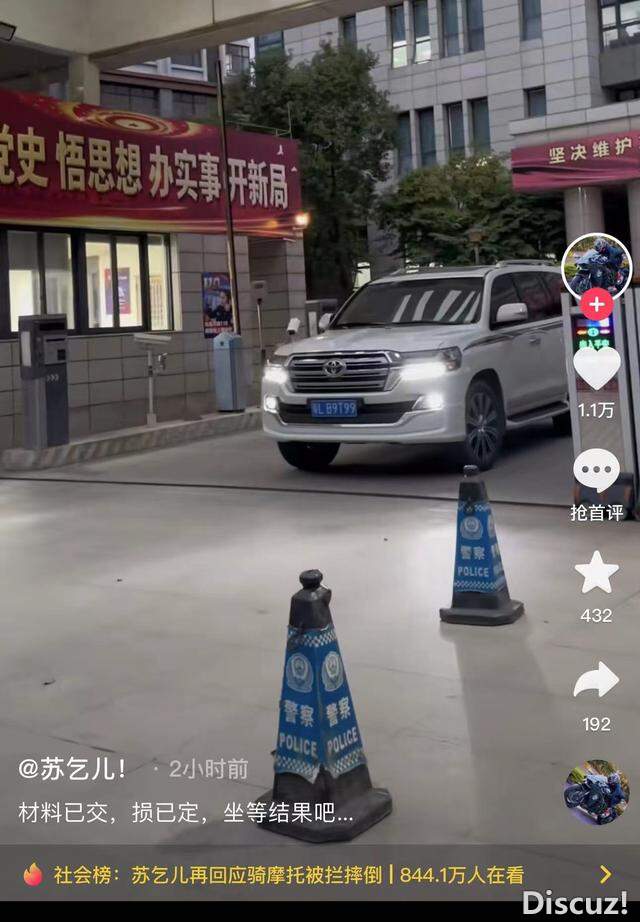Open the author's profile avatar
The image size is (640, 922).
coord(596,267)
